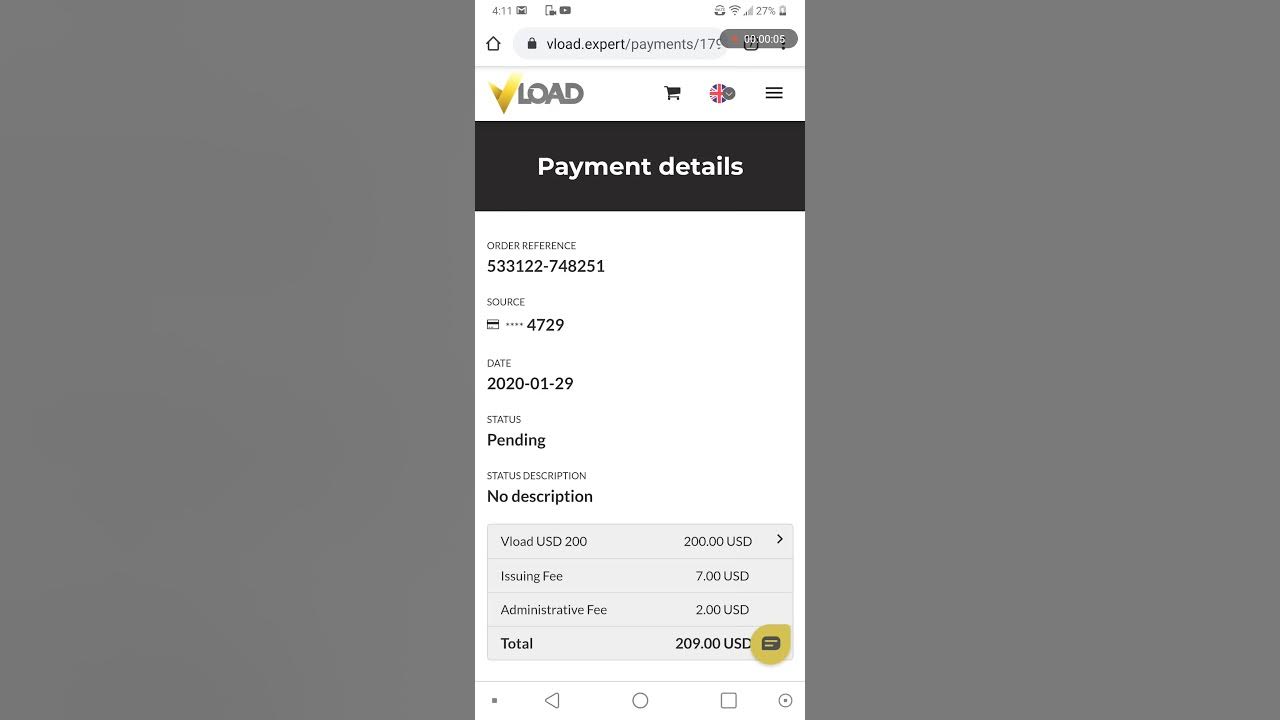
Task: Open the shopping cart
Action: [672, 93]
